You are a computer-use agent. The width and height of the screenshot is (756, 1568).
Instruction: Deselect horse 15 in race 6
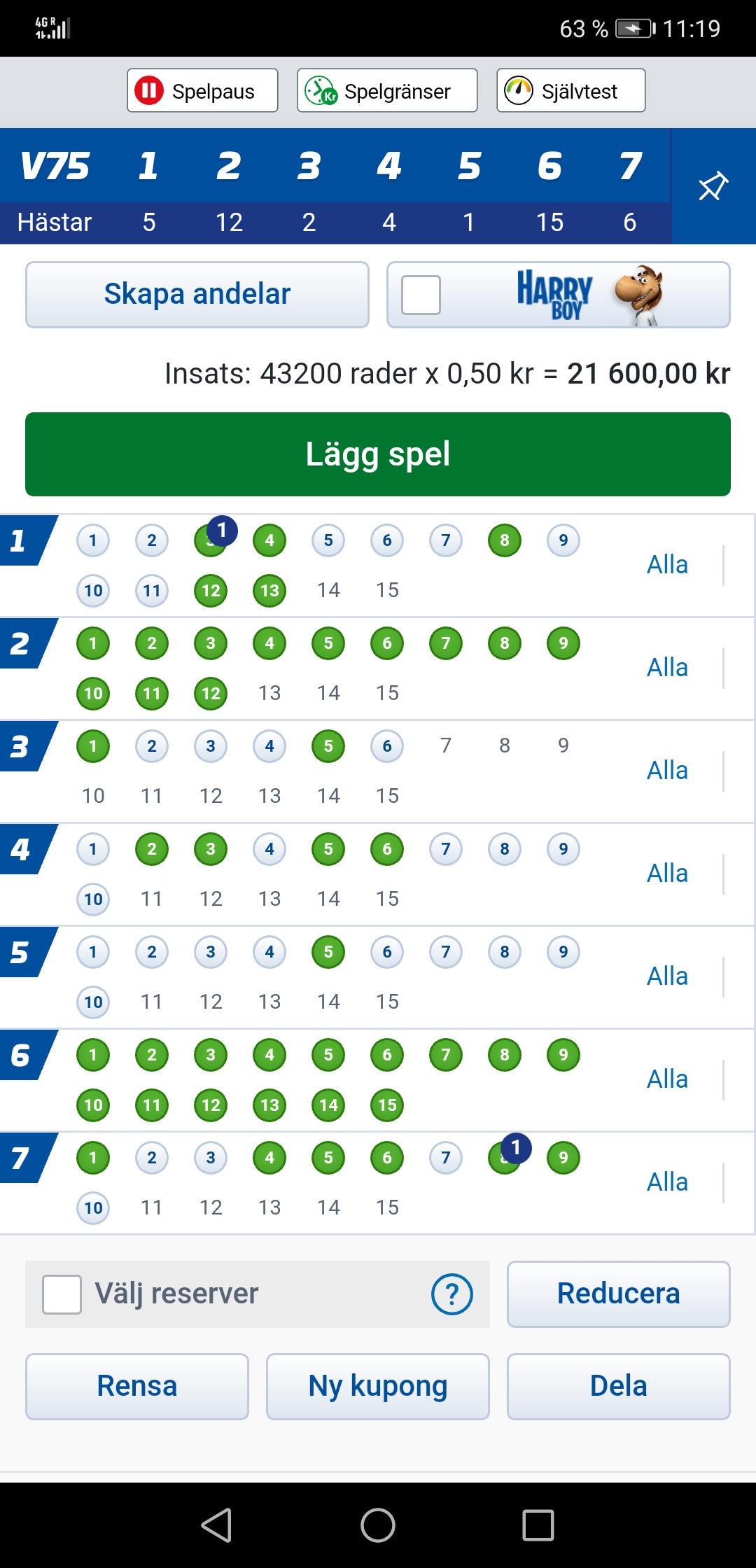pyautogui.click(x=387, y=1105)
